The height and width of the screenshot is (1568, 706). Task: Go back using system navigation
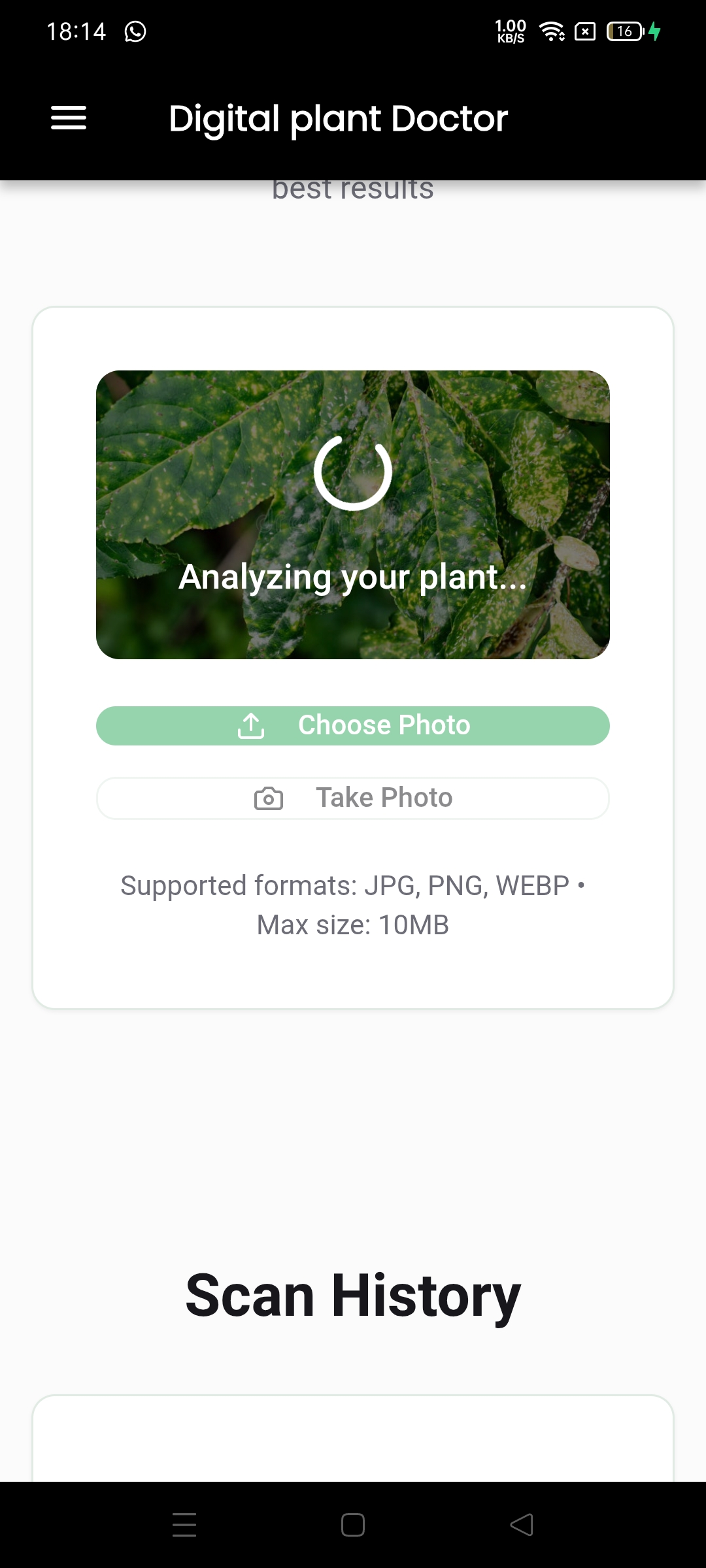click(522, 1525)
